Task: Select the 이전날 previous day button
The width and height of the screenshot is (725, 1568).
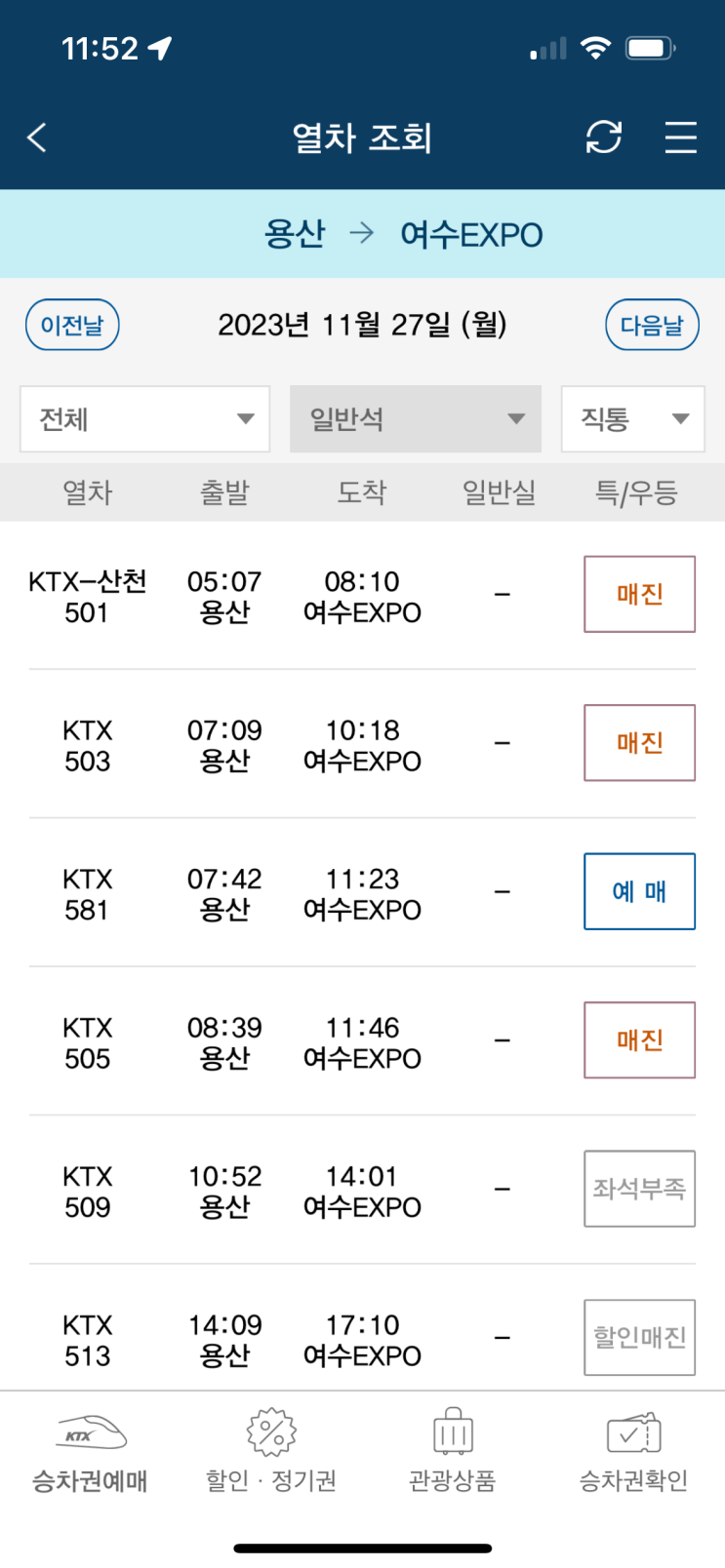Action: (x=72, y=325)
